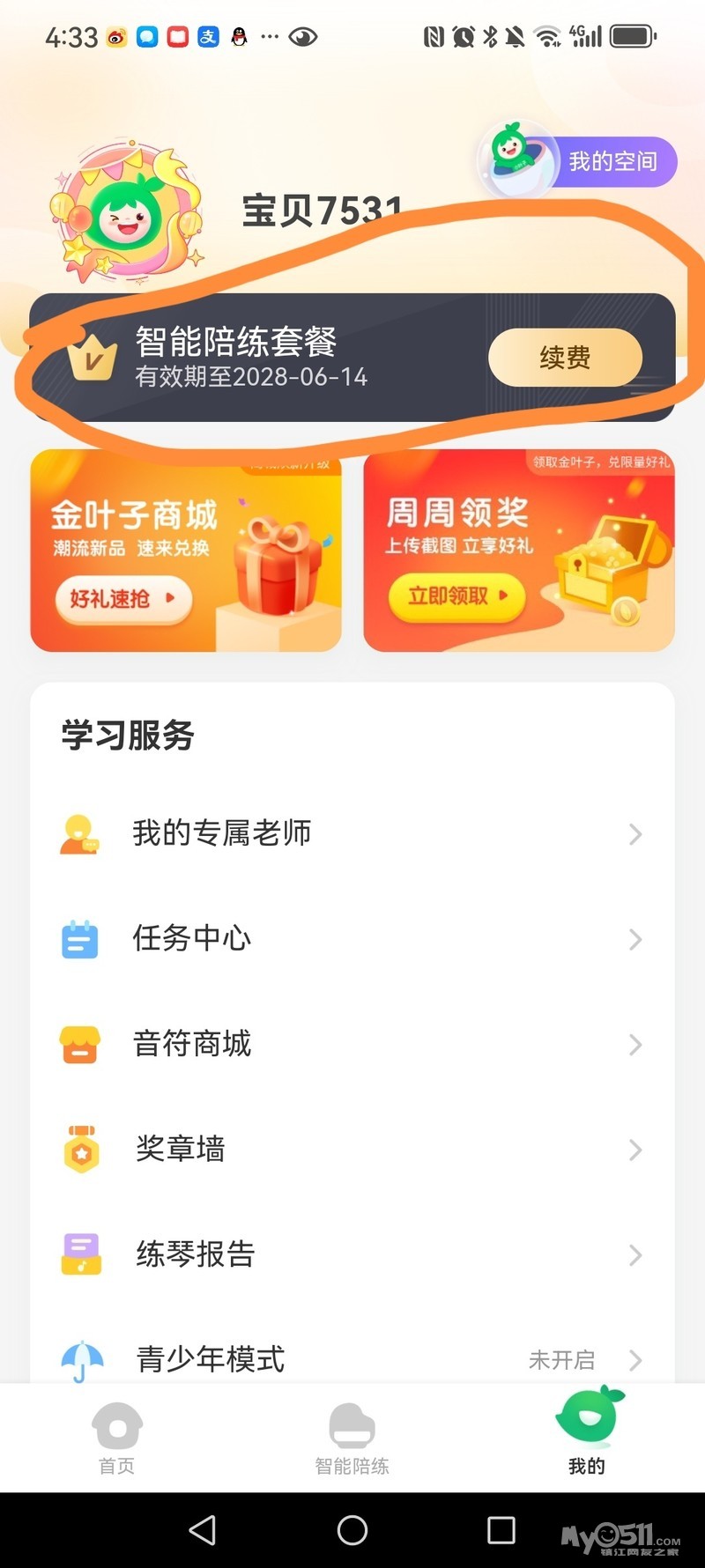The width and height of the screenshot is (705, 1568).
Task: Switch to the 智能陪练 tab
Action: 352,1439
